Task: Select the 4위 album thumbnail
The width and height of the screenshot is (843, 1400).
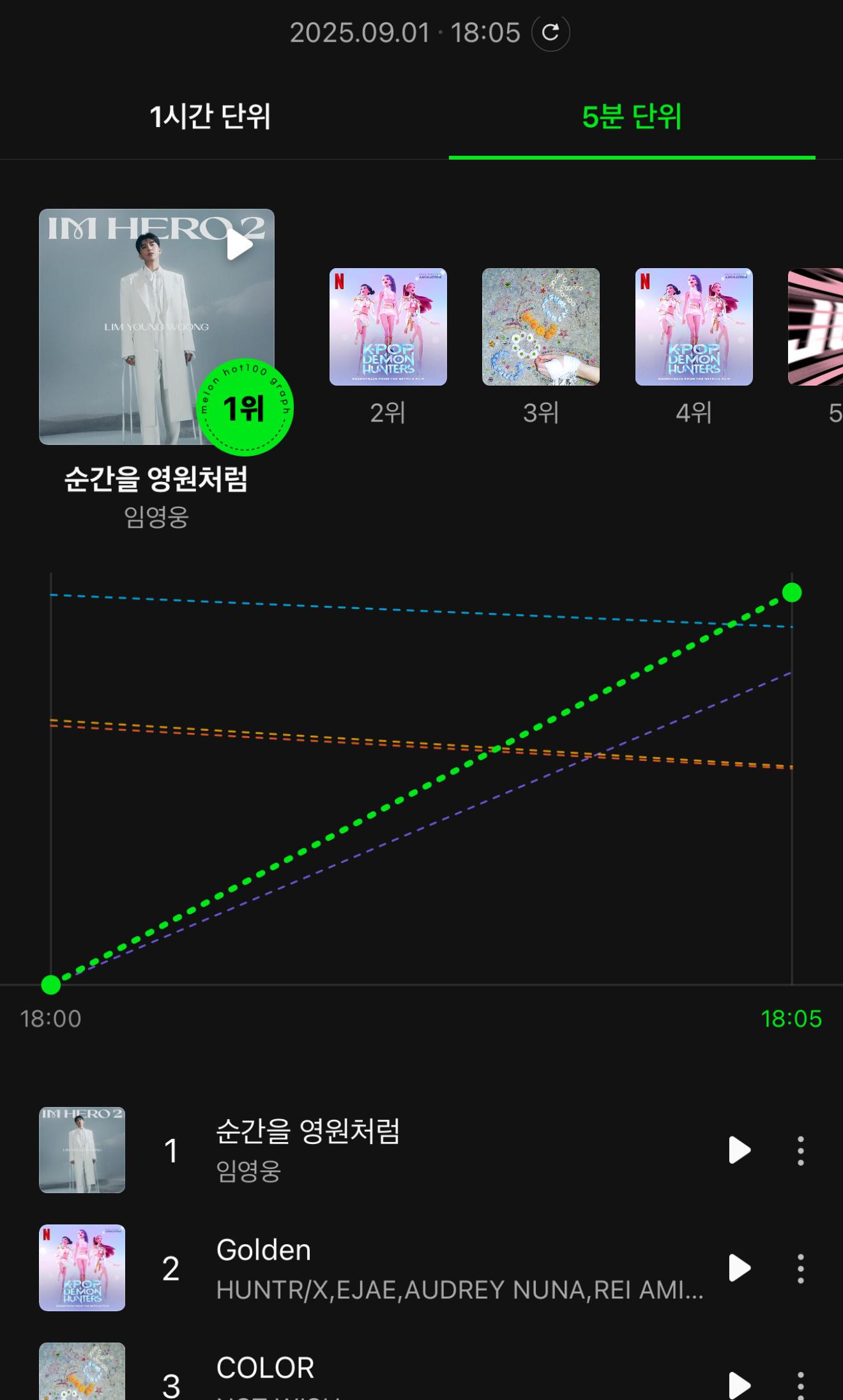Action: pos(694,327)
